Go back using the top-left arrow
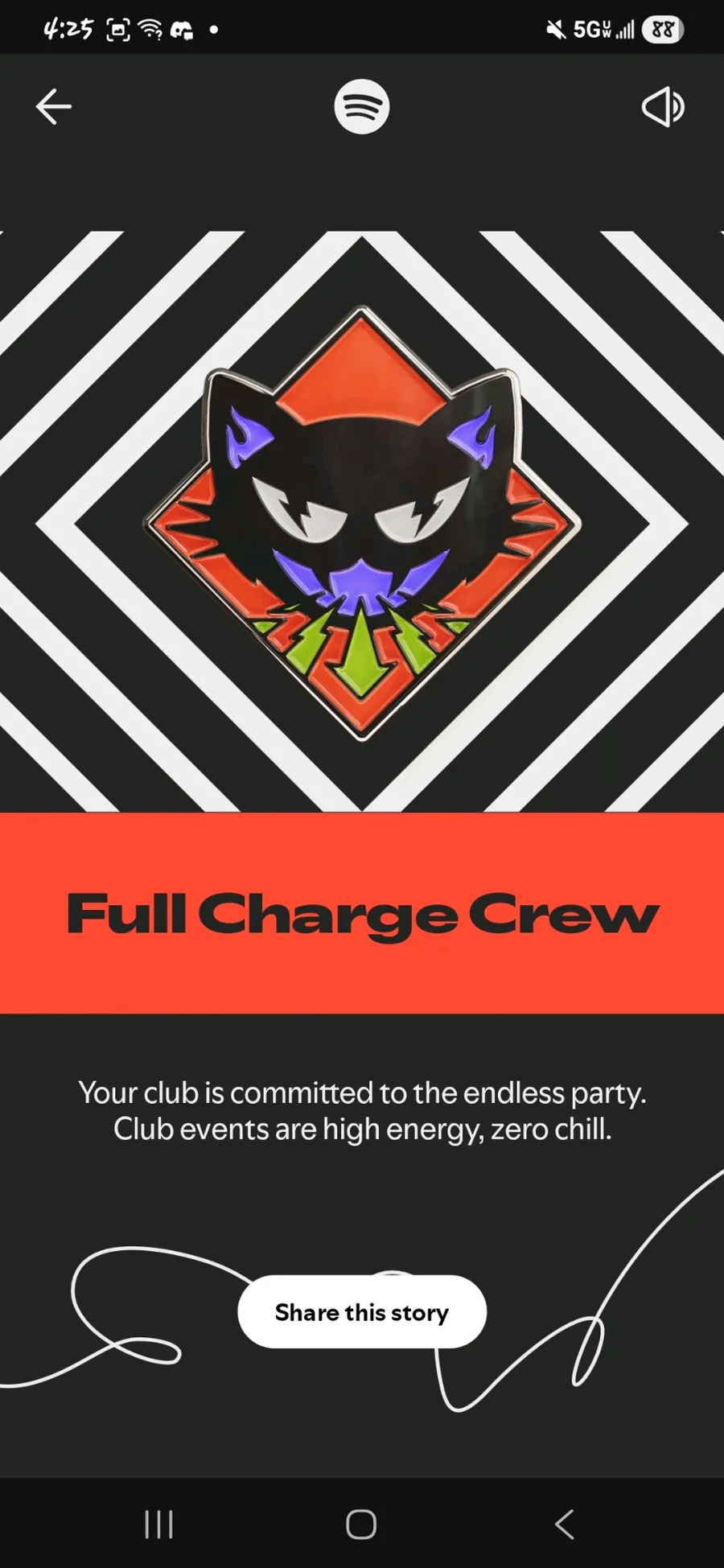The image size is (724, 1568). (54, 107)
